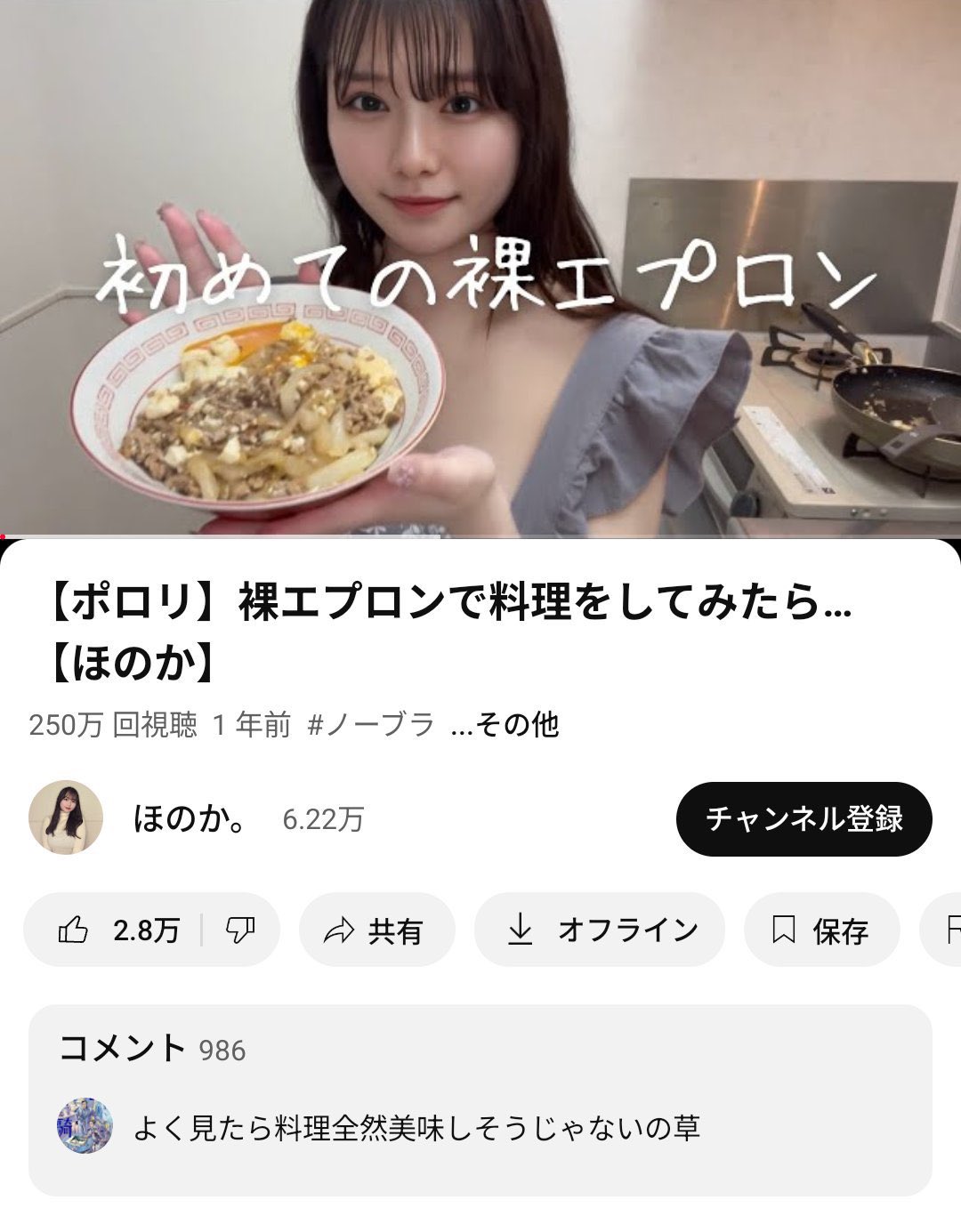This screenshot has width=961, height=1232.
Task: Open the ほのか。 channel avatar
Action: point(66,818)
